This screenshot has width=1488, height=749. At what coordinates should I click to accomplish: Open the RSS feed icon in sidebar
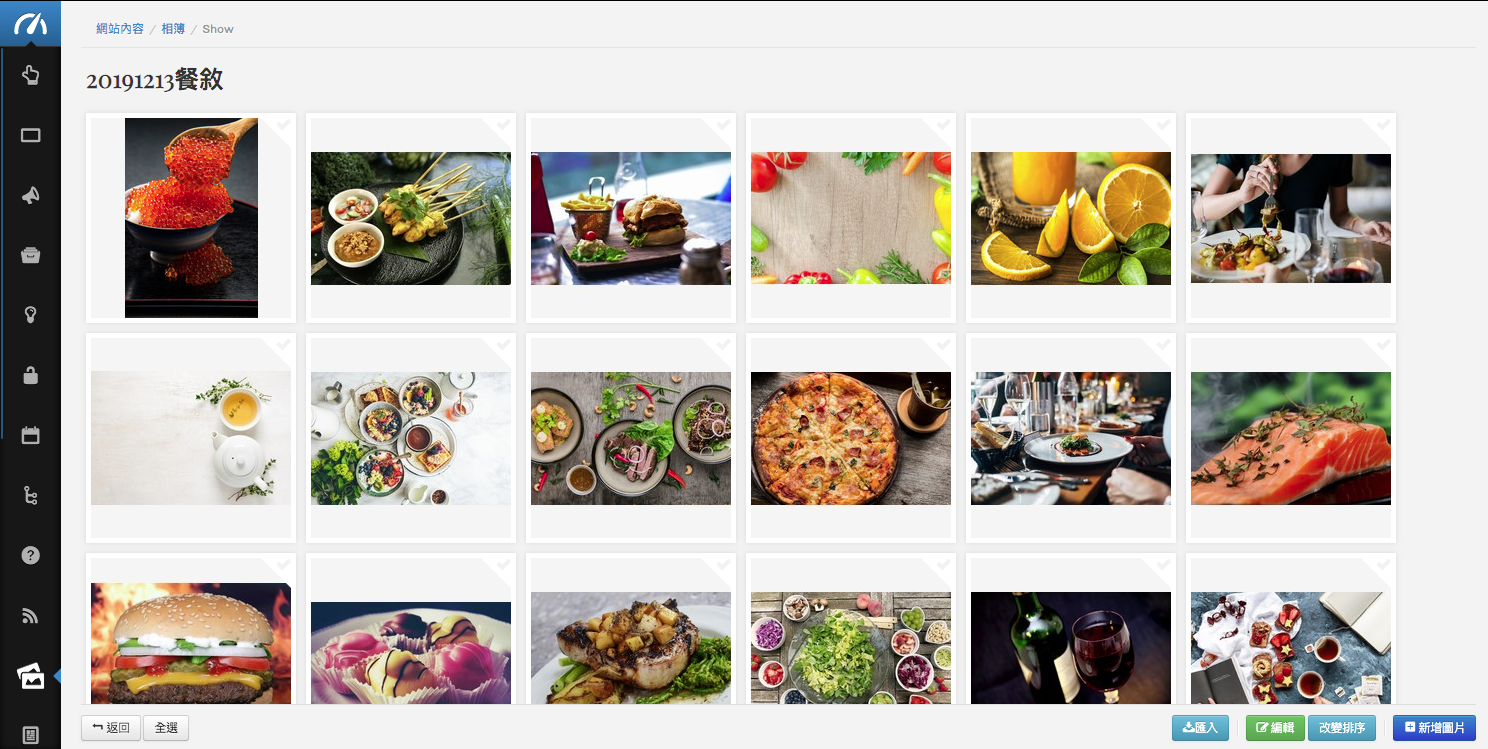point(30,616)
